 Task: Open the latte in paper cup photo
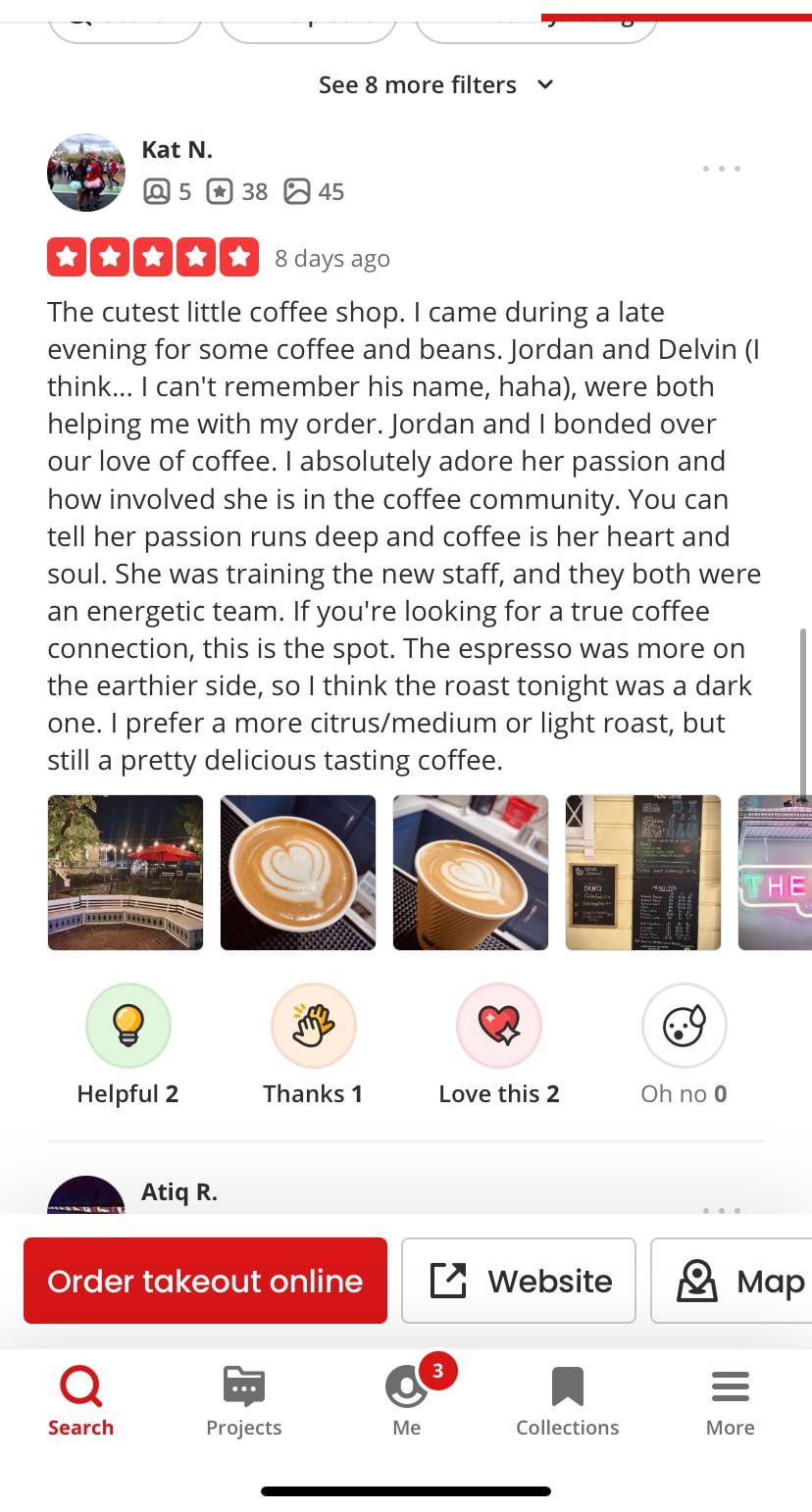[471, 873]
